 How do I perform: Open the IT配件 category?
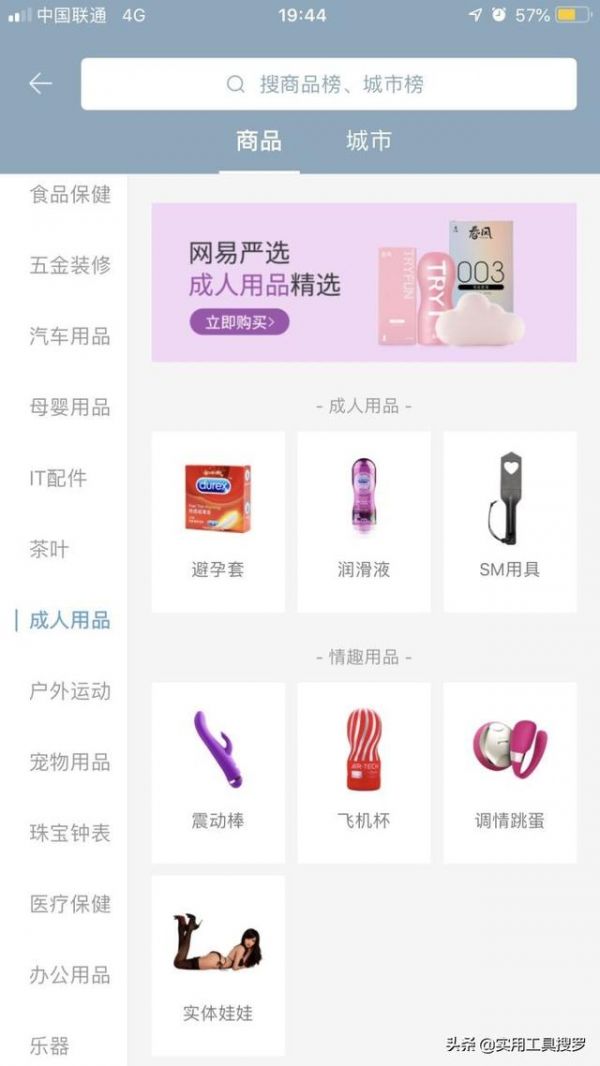(58, 478)
